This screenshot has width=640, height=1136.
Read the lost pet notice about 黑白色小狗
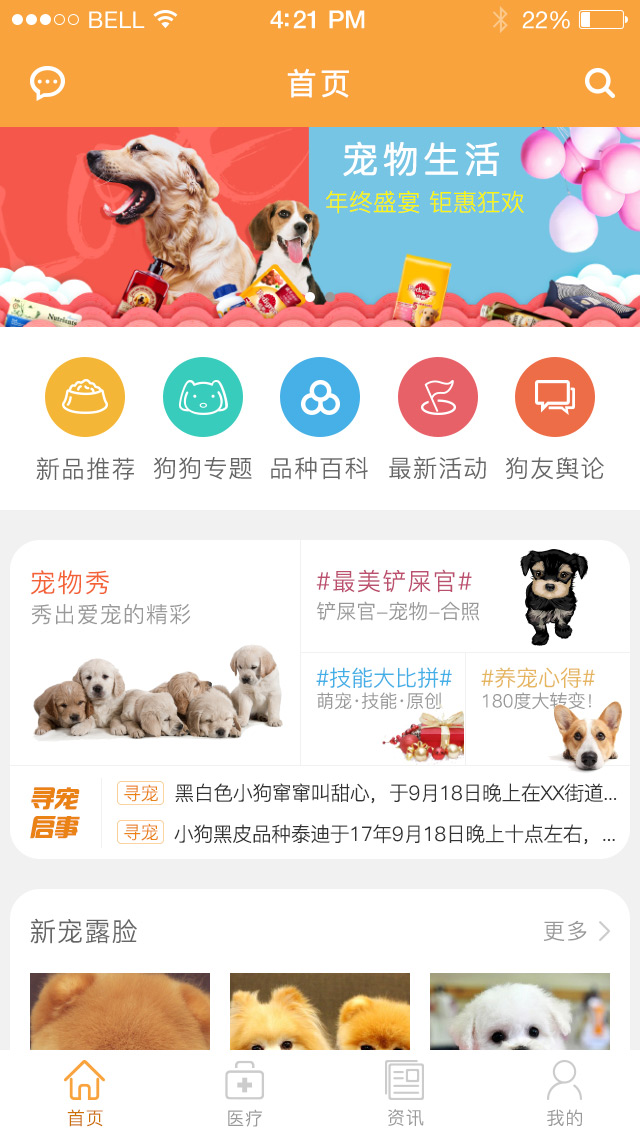pos(380,794)
